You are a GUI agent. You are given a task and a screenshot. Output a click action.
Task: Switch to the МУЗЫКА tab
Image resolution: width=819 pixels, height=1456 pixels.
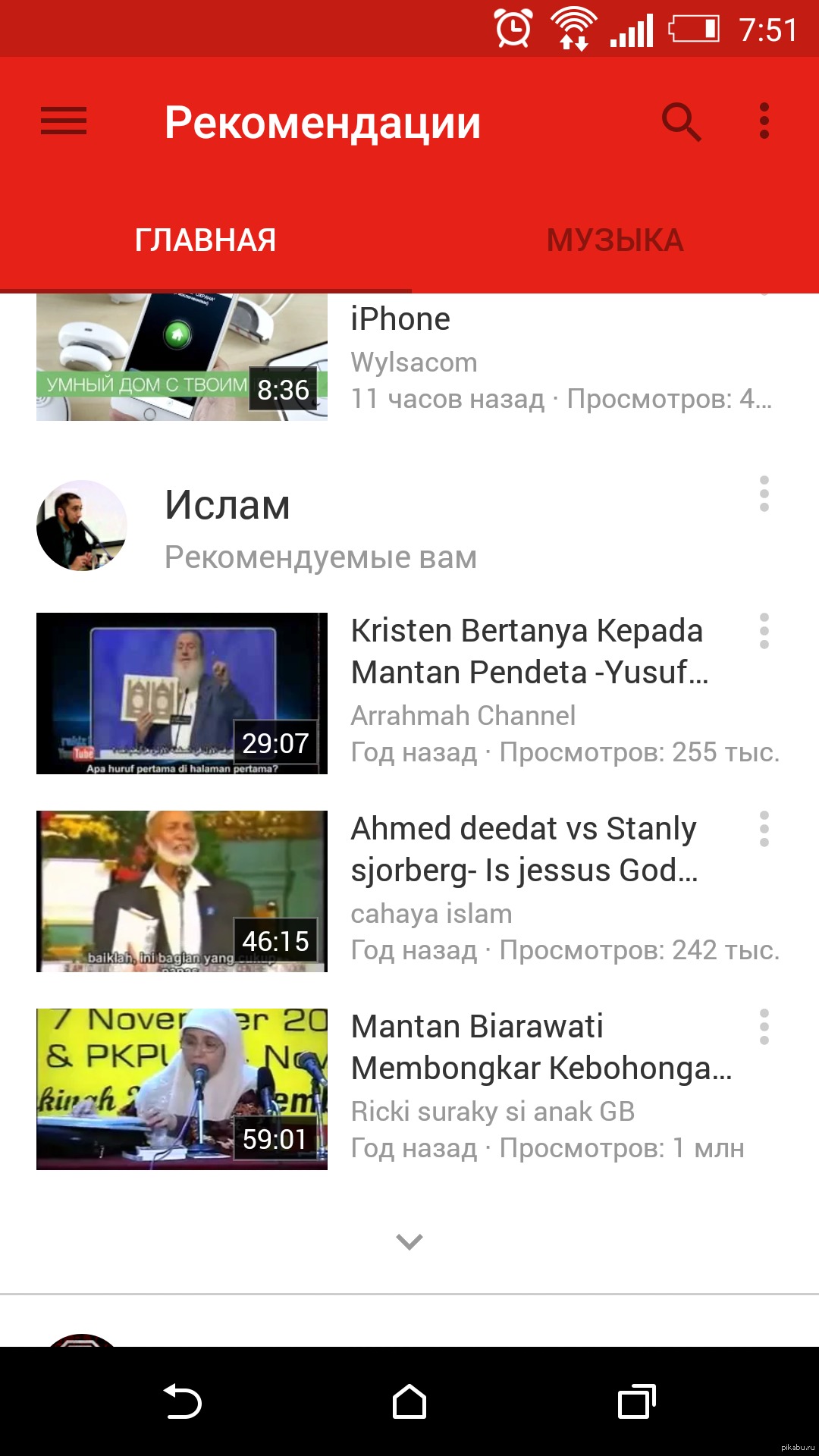(615, 240)
